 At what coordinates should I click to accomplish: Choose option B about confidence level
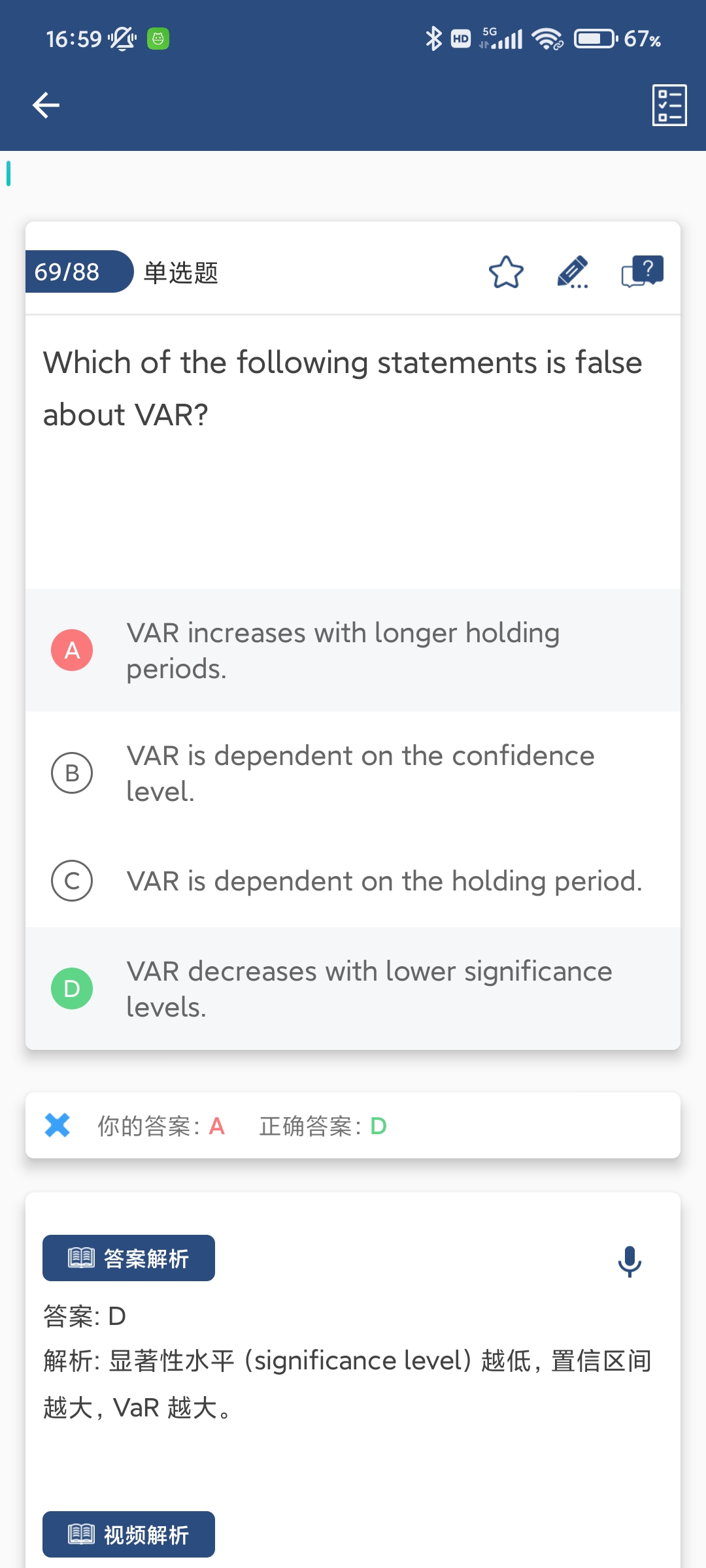point(353,773)
